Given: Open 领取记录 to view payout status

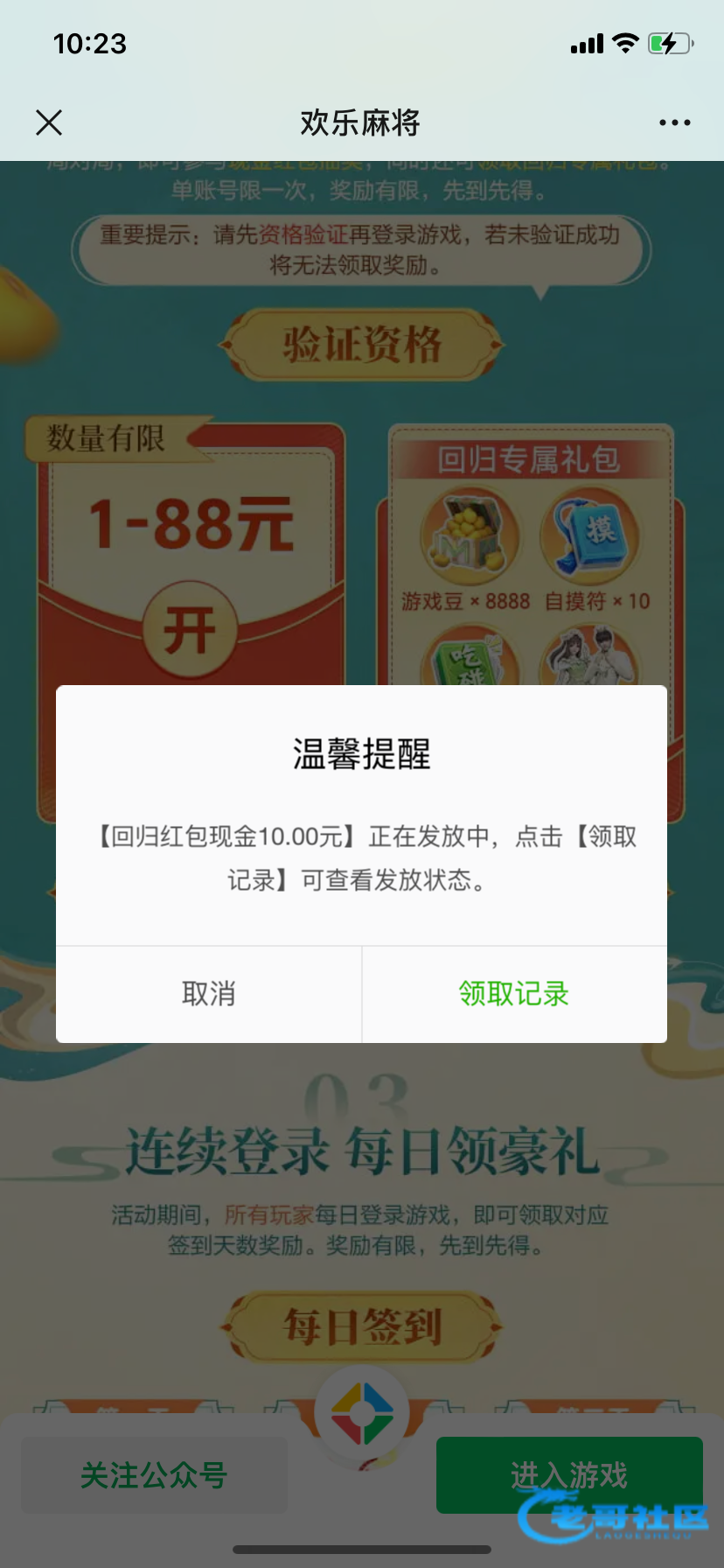Looking at the screenshot, I should click(x=514, y=994).
